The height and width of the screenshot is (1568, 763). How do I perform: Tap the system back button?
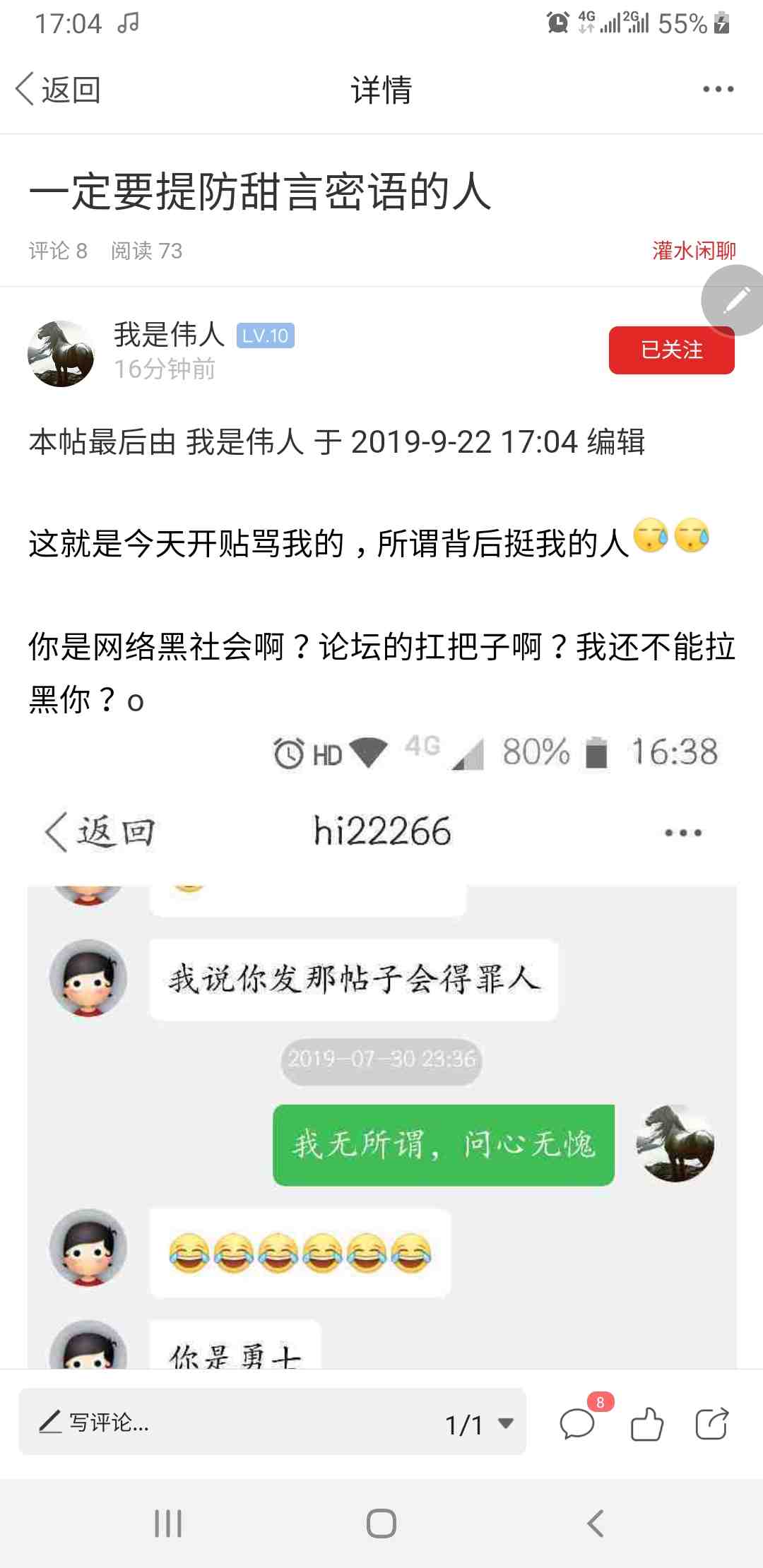tap(595, 1524)
